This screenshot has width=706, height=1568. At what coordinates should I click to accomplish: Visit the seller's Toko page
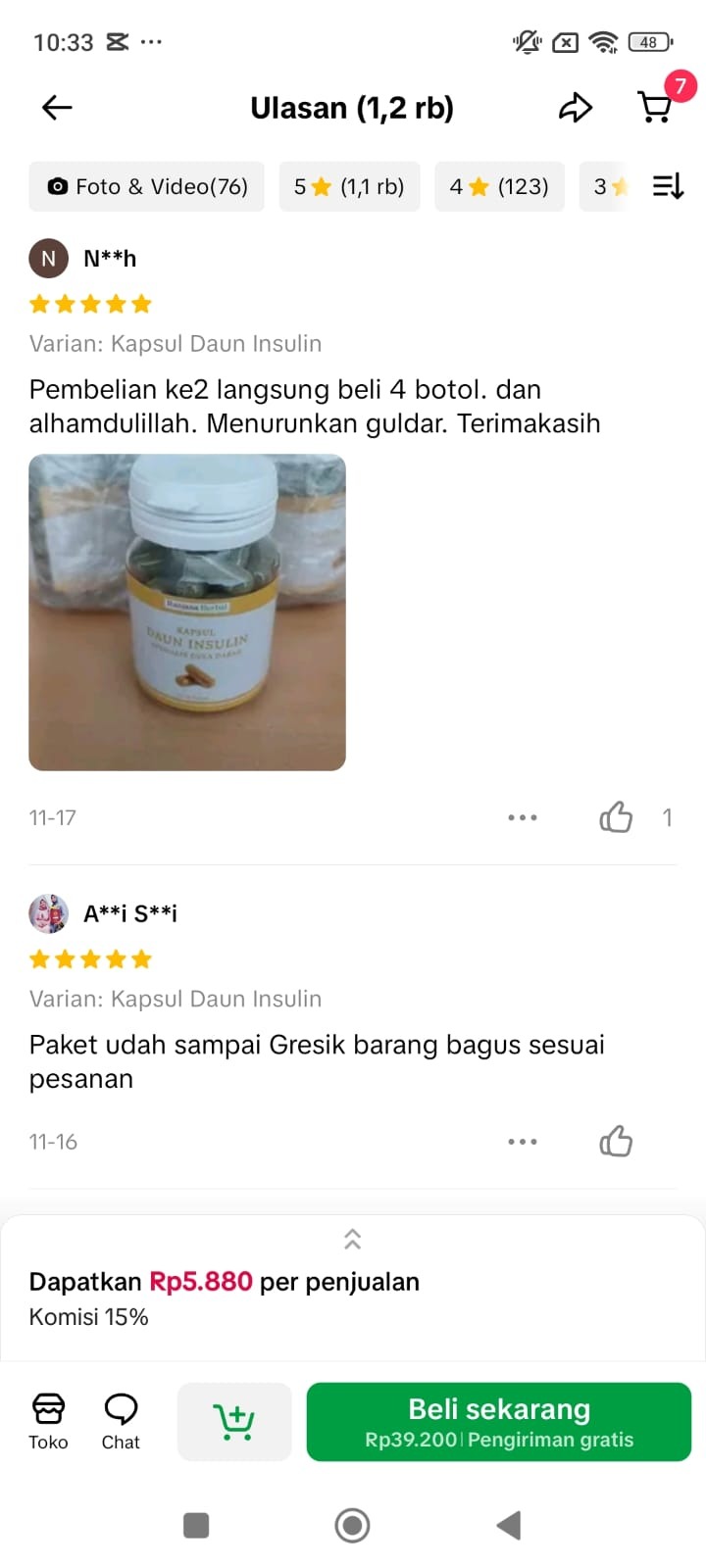[x=48, y=1421]
